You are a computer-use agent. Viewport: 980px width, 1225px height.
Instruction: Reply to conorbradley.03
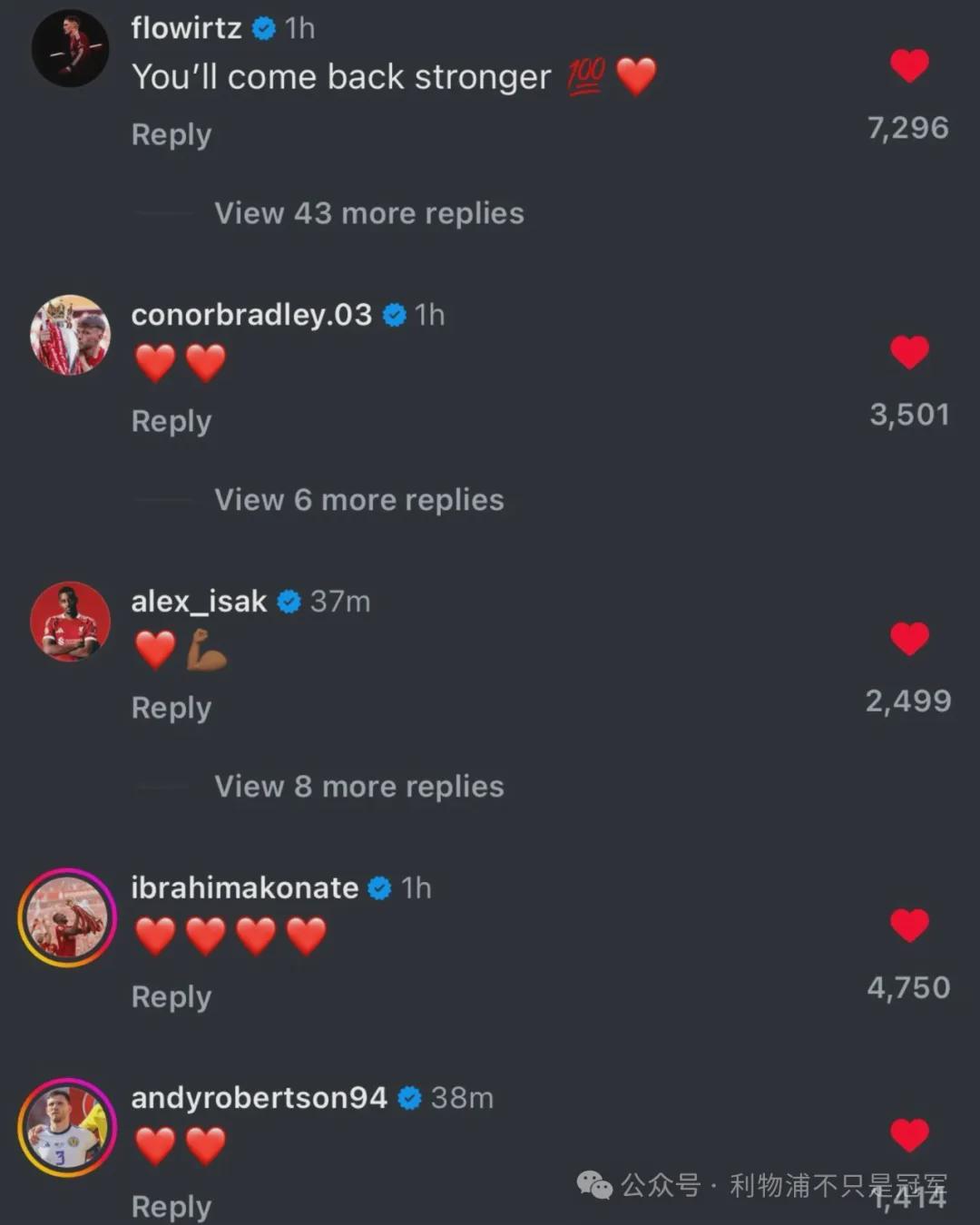171,421
